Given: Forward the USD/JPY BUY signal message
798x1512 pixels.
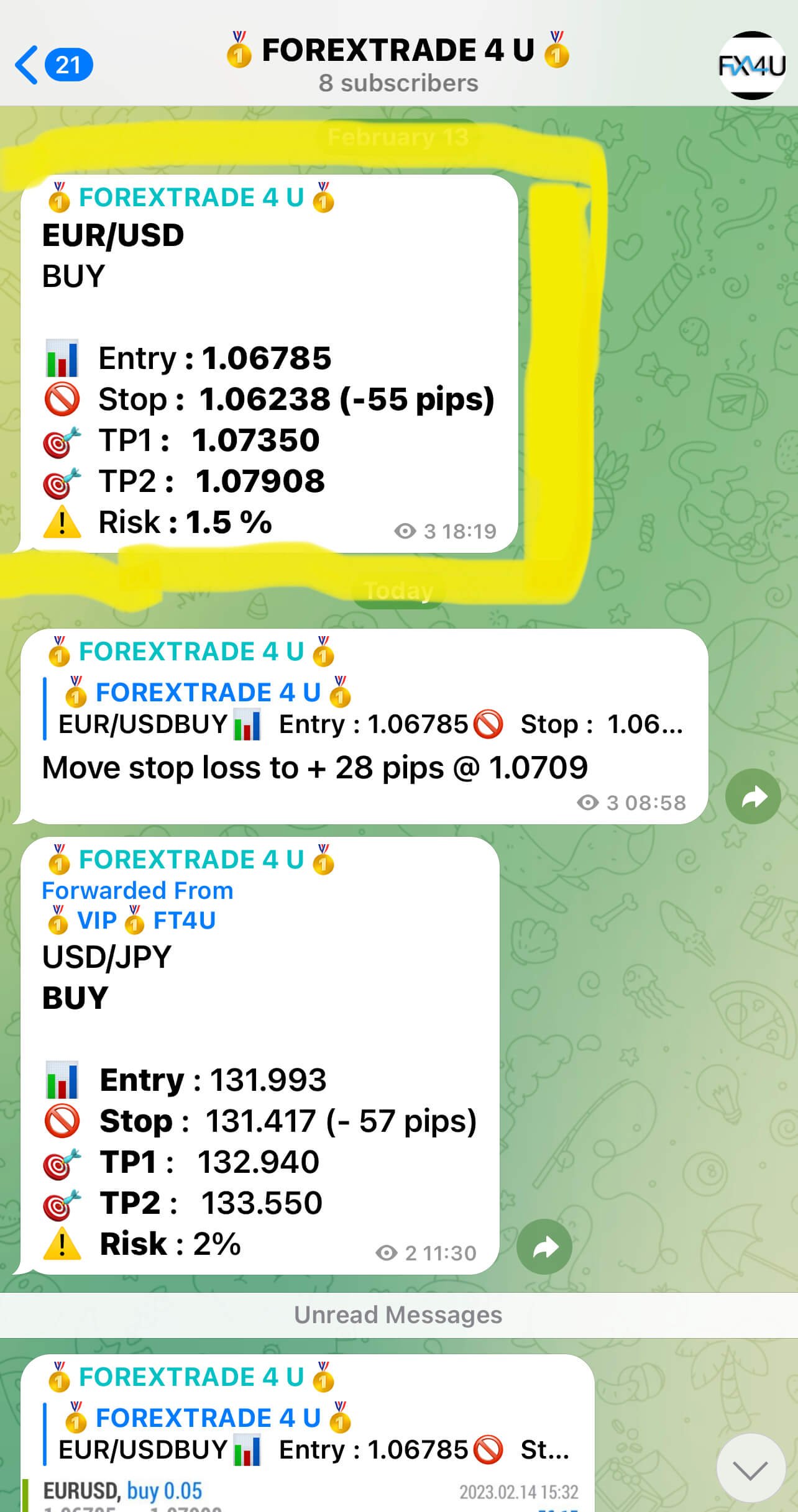Looking at the screenshot, I should tap(544, 1247).
